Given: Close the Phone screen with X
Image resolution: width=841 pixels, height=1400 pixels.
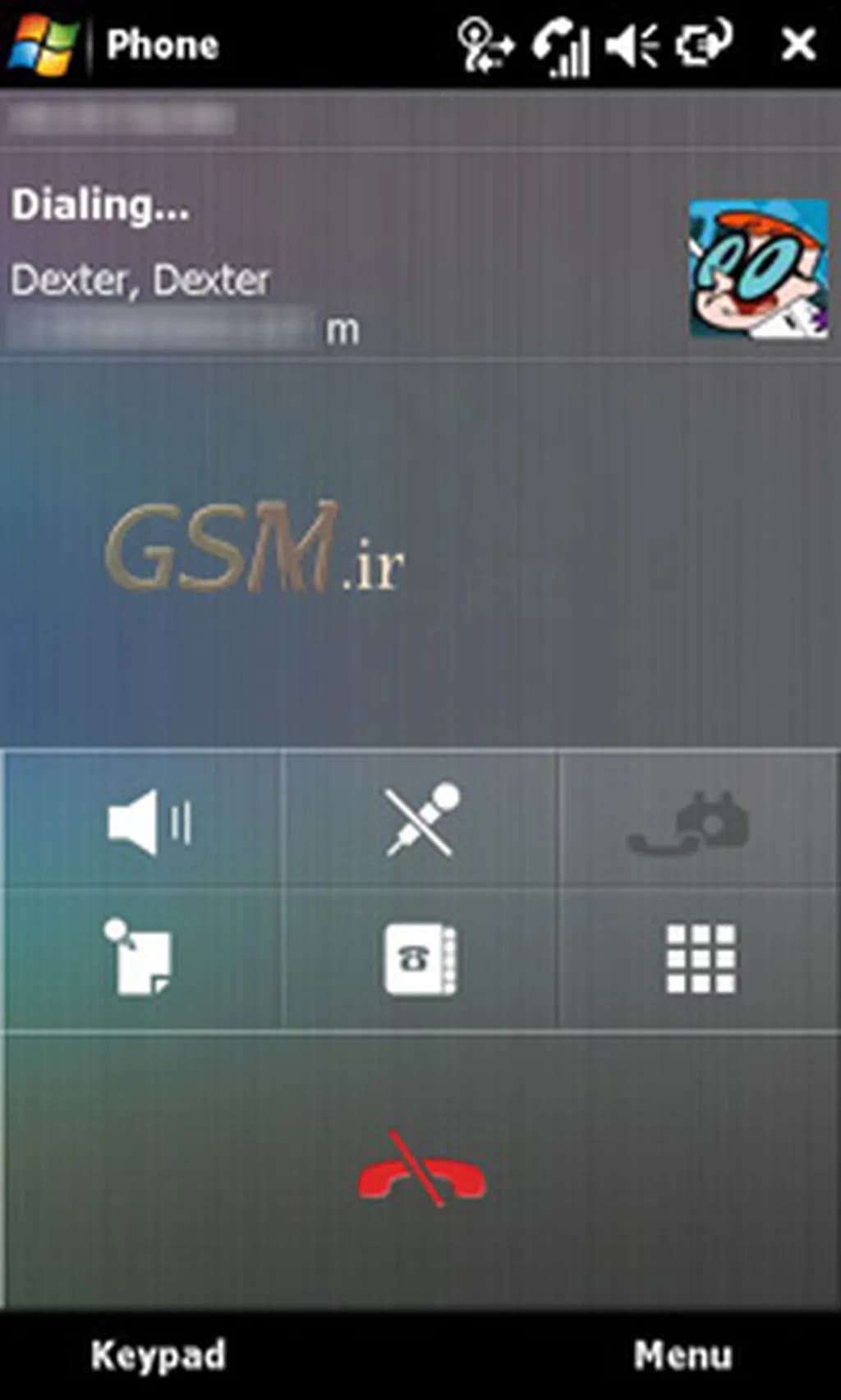Looking at the screenshot, I should pos(798,44).
